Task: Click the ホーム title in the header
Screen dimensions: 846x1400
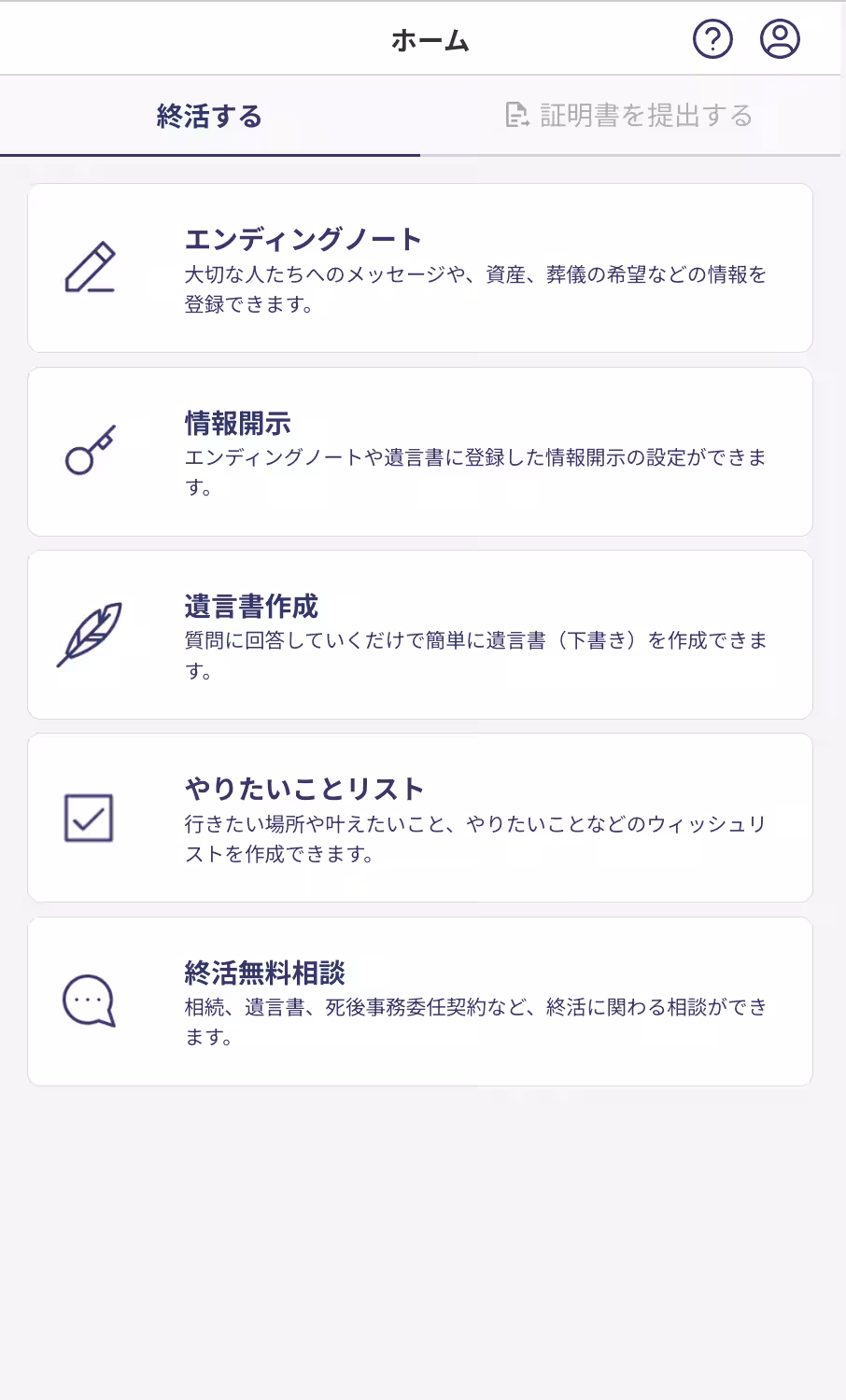Action: coord(429,41)
